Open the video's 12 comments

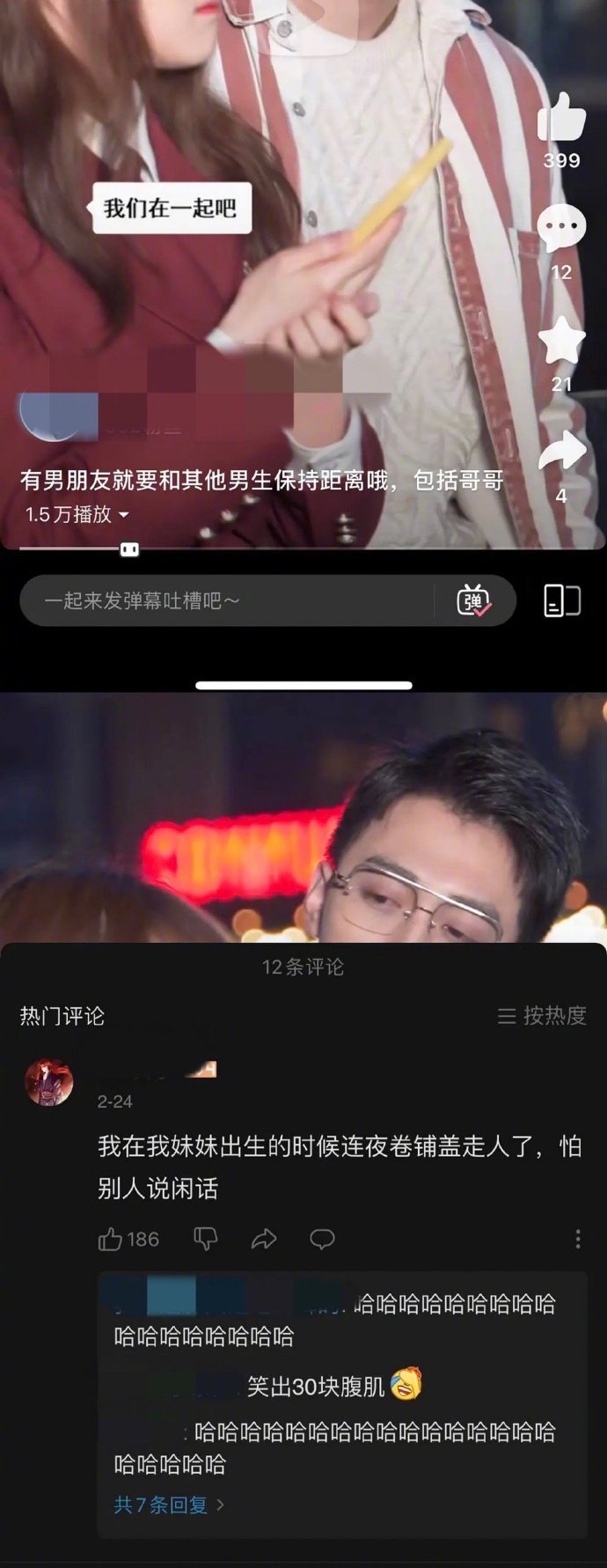tap(561, 229)
